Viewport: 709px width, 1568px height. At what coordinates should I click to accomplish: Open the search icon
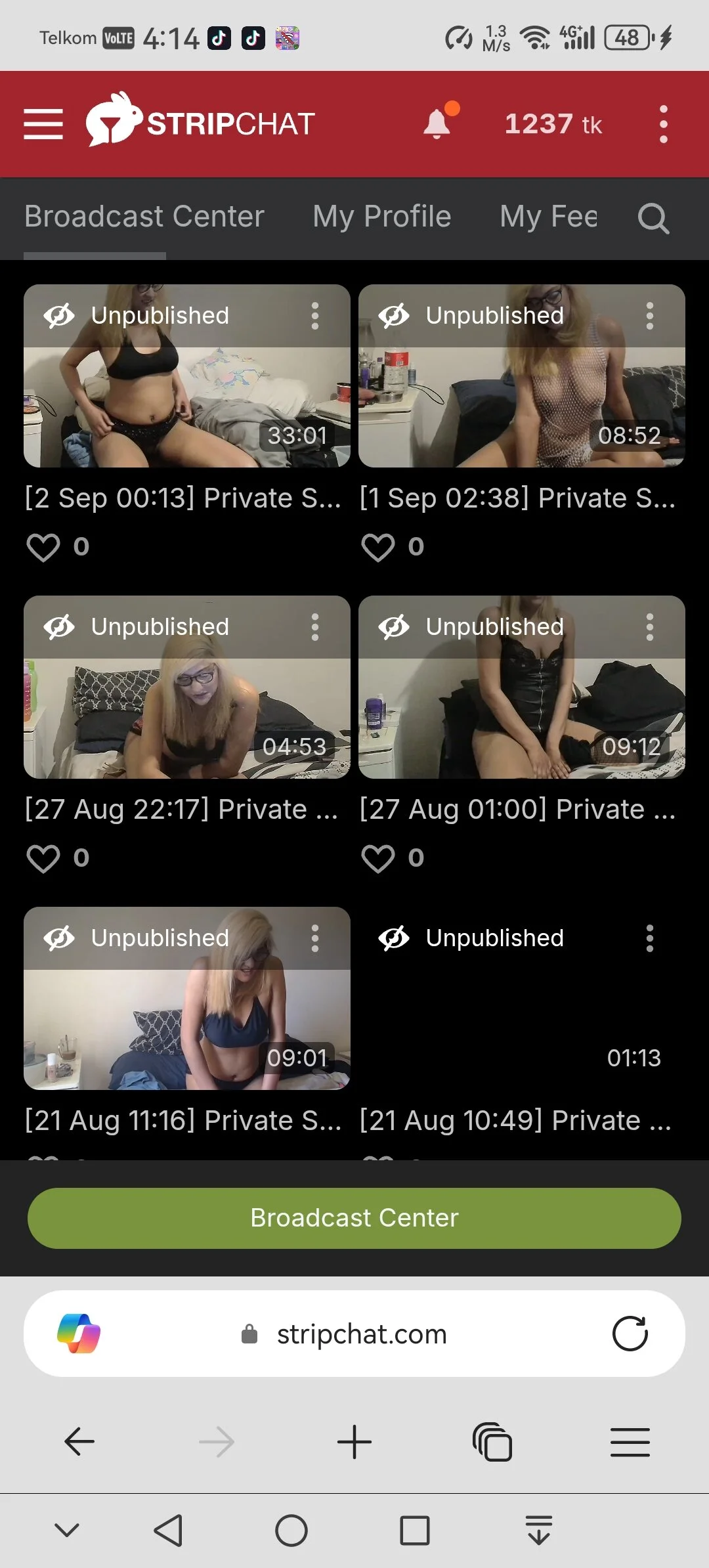pyautogui.click(x=652, y=218)
